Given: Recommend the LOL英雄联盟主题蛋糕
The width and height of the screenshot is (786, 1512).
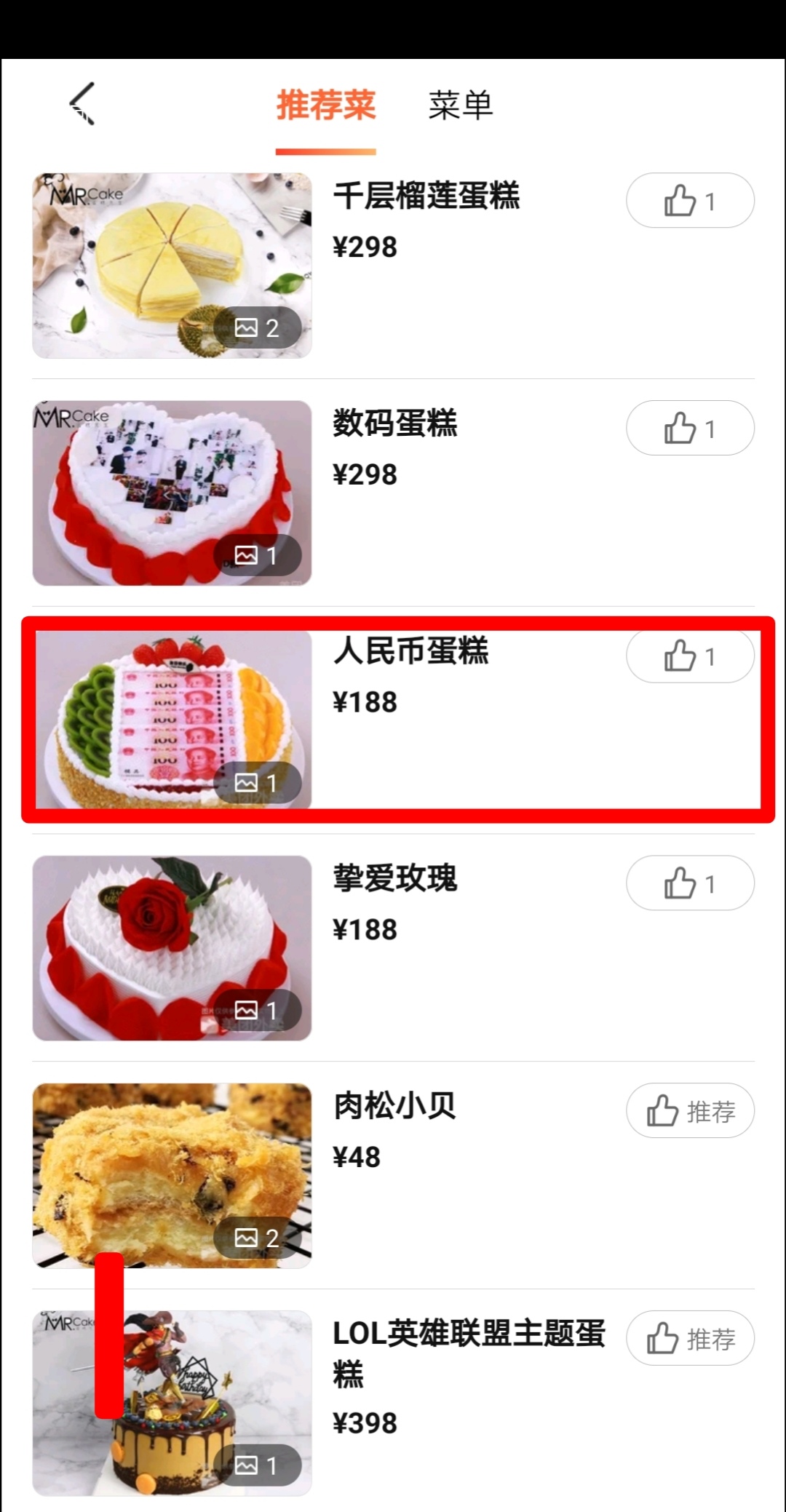Looking at the screenshot, I should pyautogui.click(x=689, y=1338).
